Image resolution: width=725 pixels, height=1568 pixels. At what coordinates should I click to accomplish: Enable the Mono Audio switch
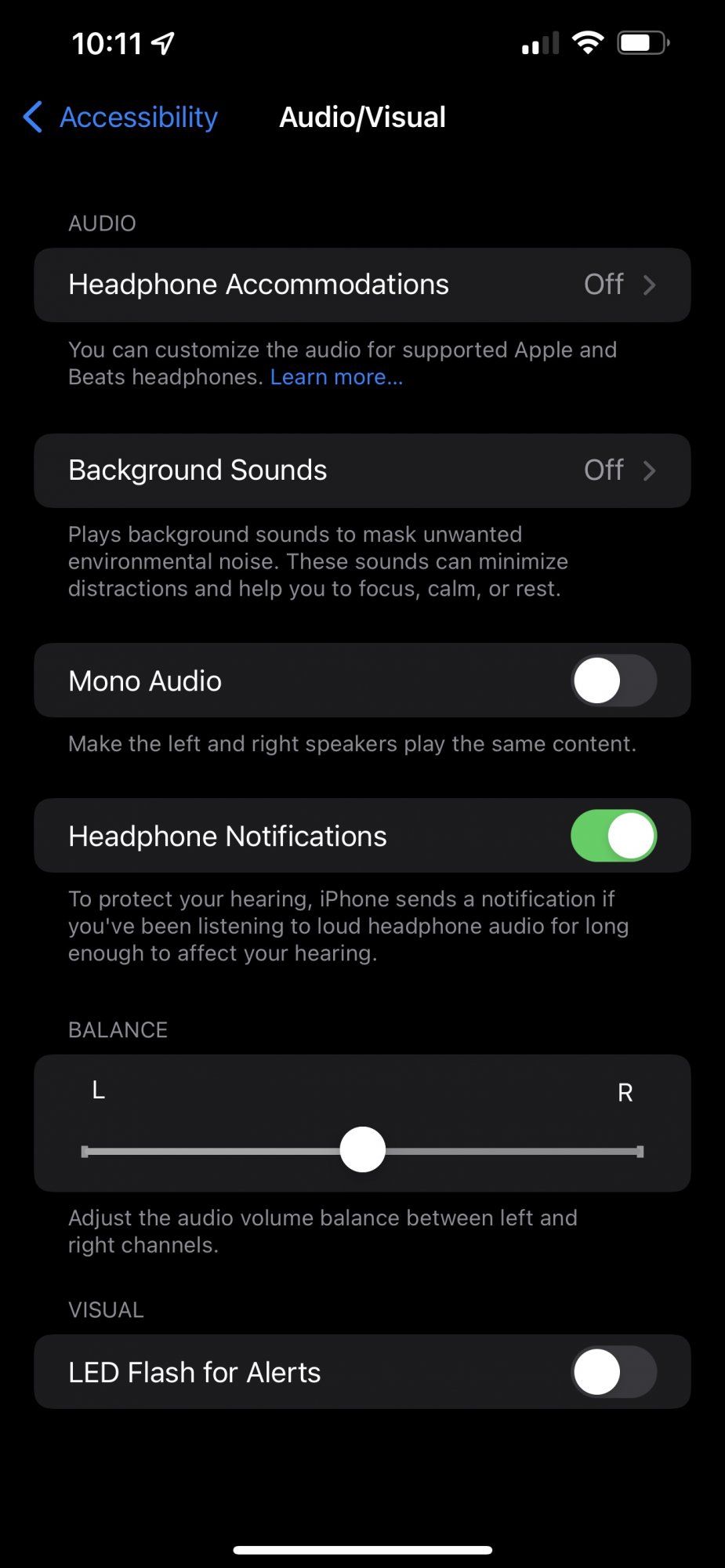[x=614, y=681]
